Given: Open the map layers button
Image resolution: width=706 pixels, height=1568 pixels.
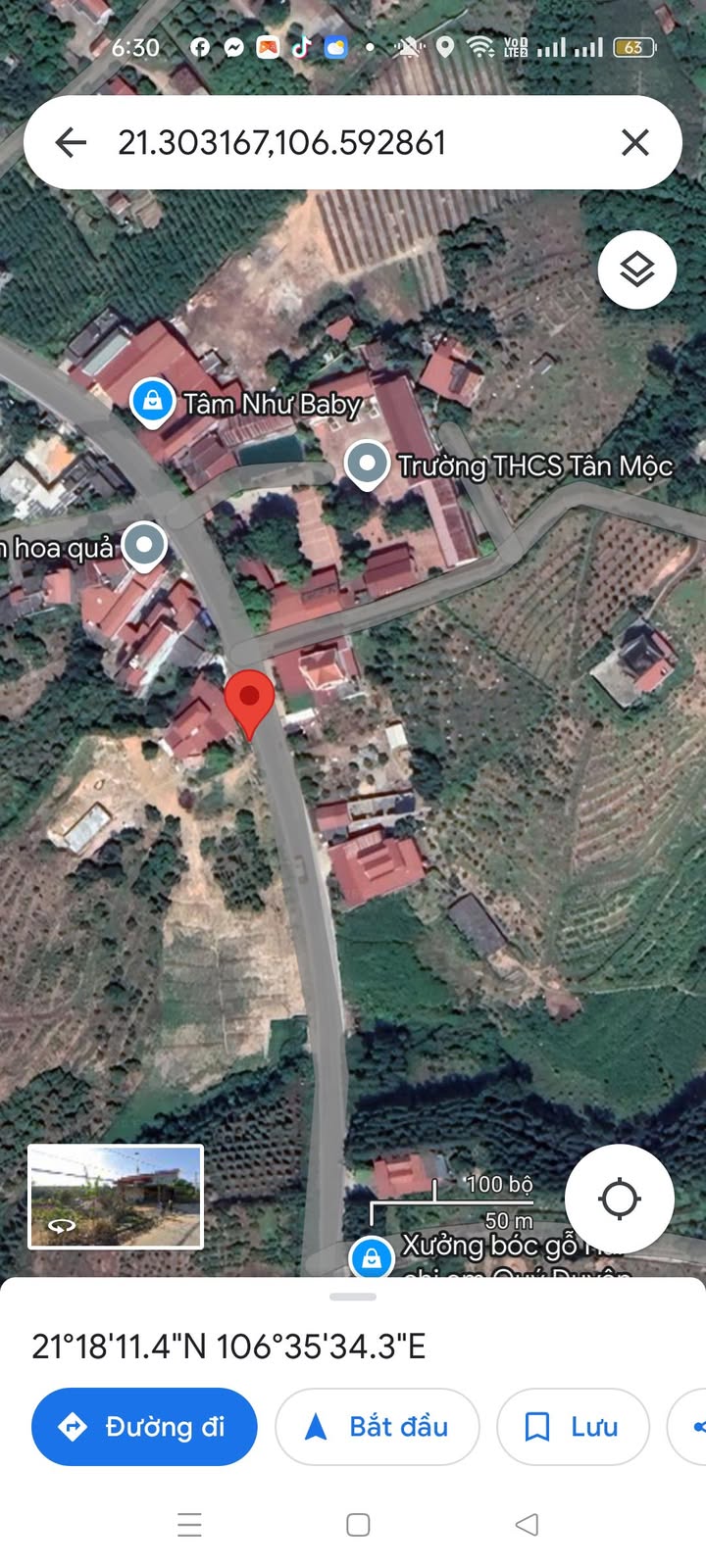Looking at the screenshot, I should [637, 269].
